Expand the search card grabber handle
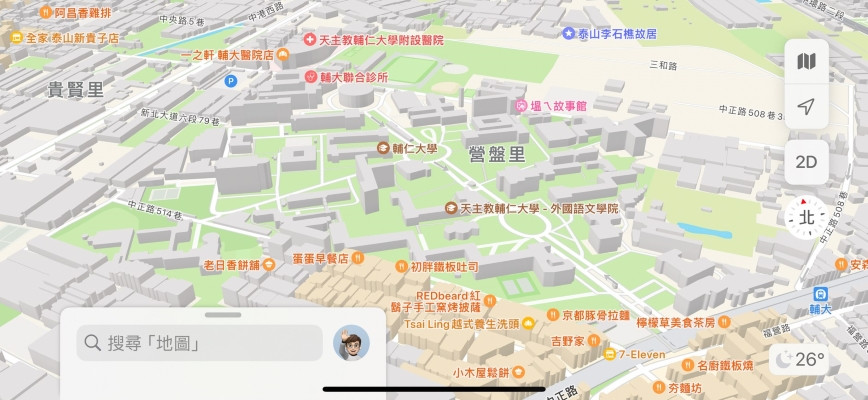The image size is (868, 400). pyautogui.click(x=224, y=314)
